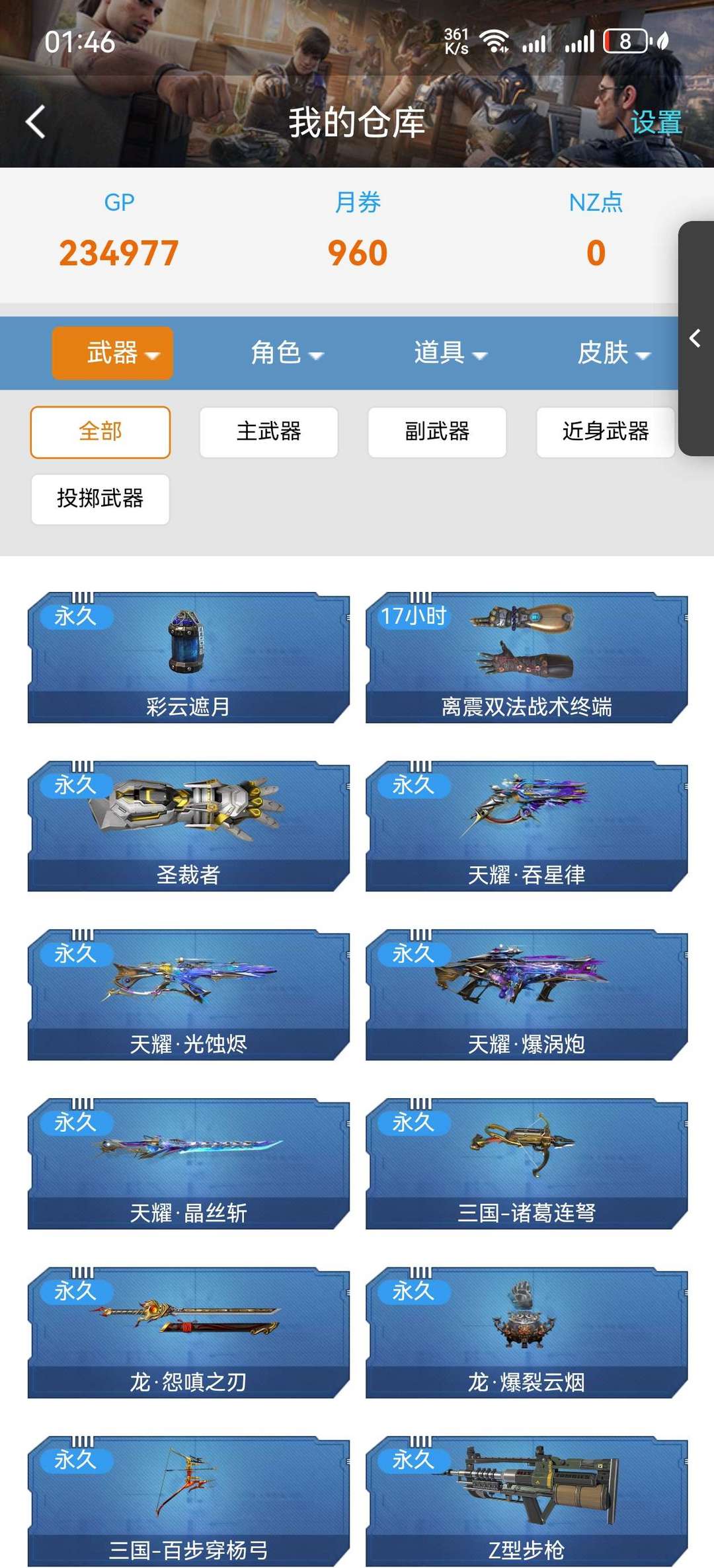
Task: Select the 全部 filter
Action: pyautogui.click(x=100, y=432)
